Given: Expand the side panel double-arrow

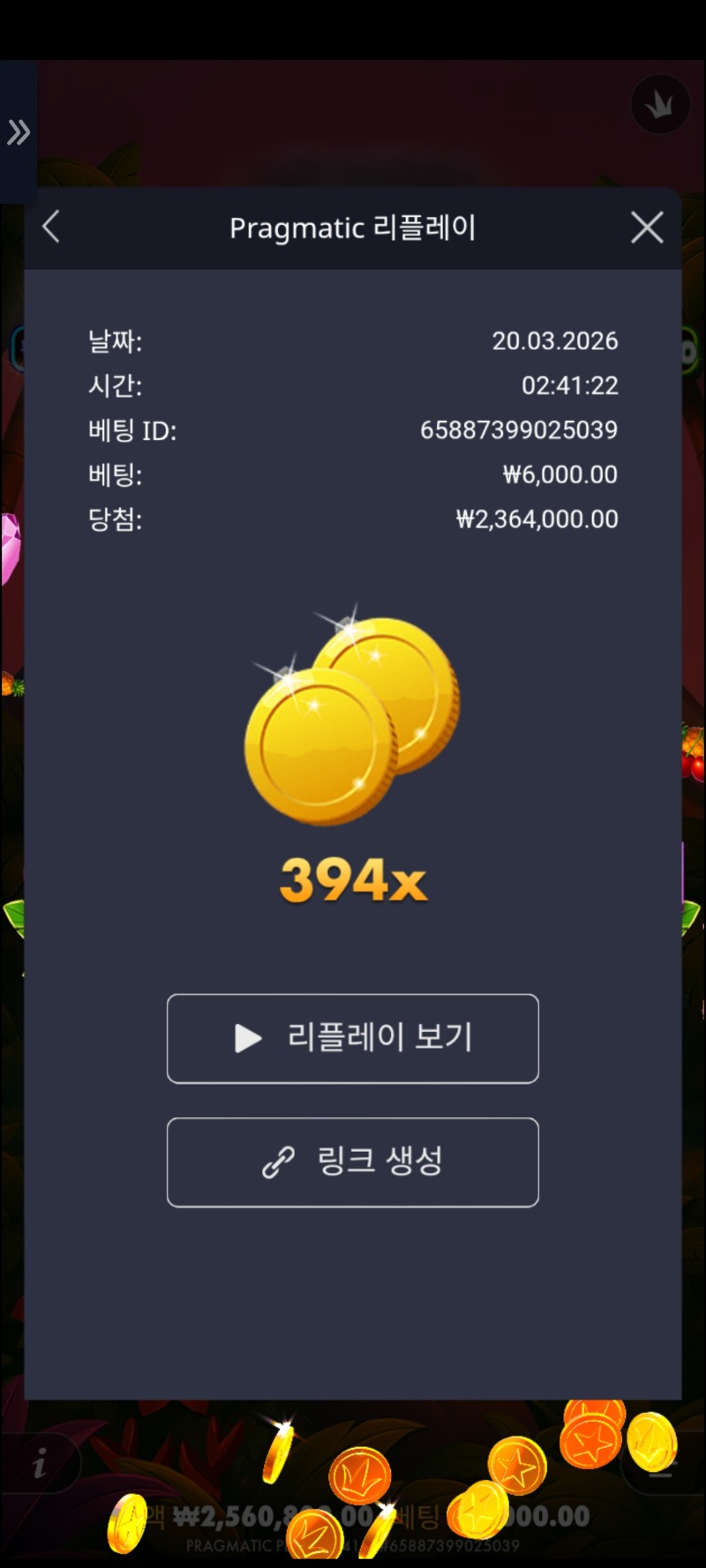Looking at the screenshot, I should click(19, 132).
